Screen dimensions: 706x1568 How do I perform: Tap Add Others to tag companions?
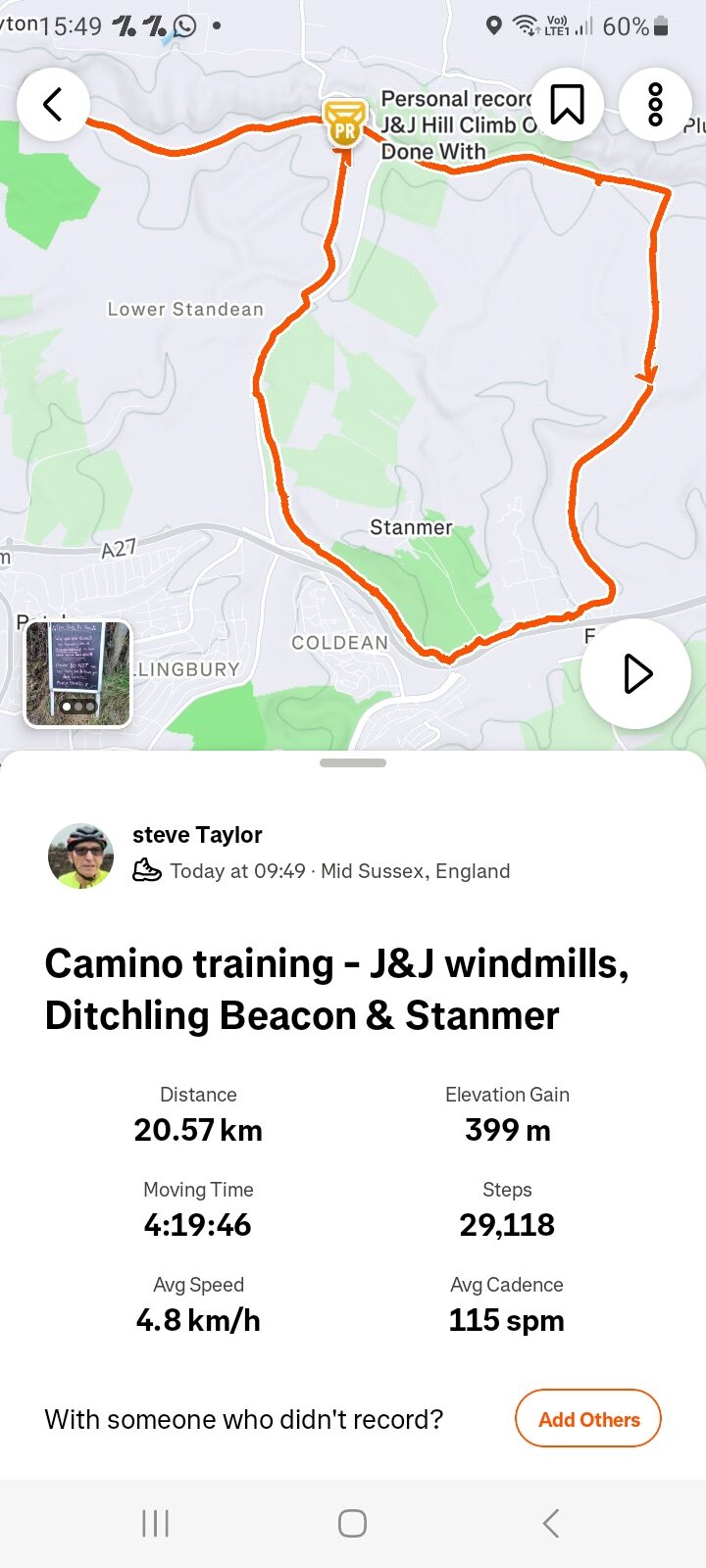588,1419
